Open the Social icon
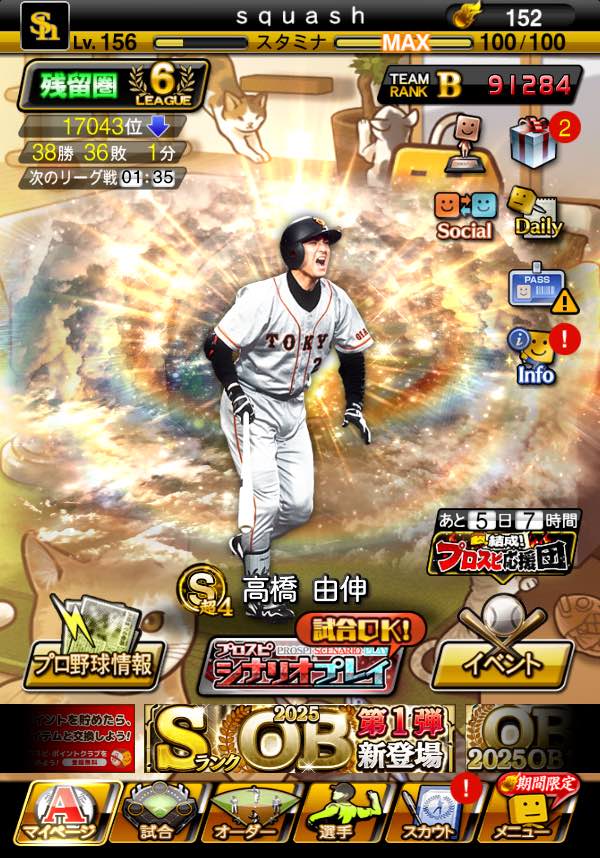 click(x=464, y=214)
